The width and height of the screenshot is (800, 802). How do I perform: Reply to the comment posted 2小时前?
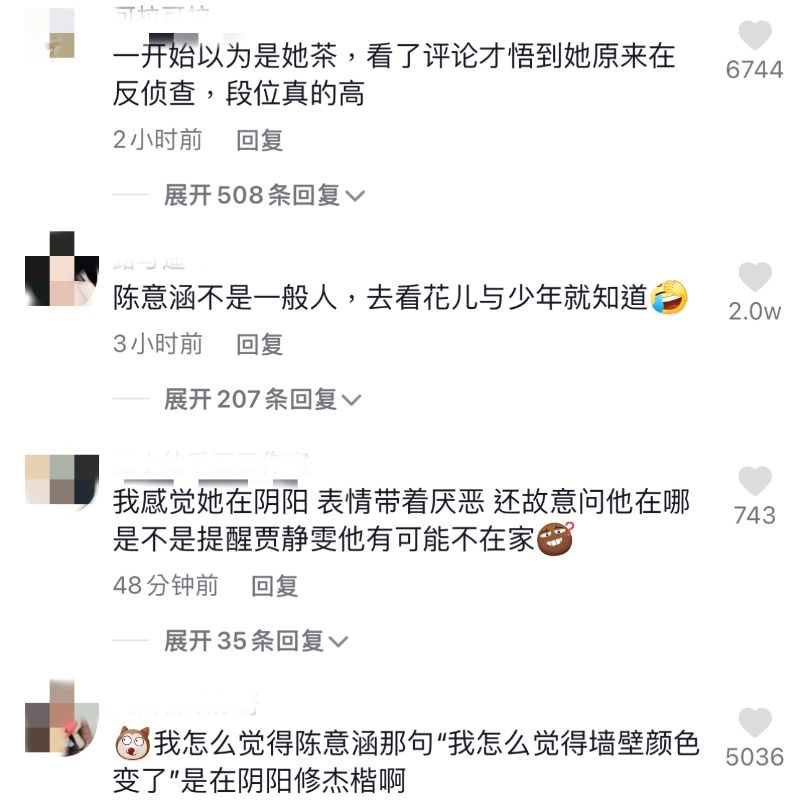pyautogui.click(x=260, y=140)
